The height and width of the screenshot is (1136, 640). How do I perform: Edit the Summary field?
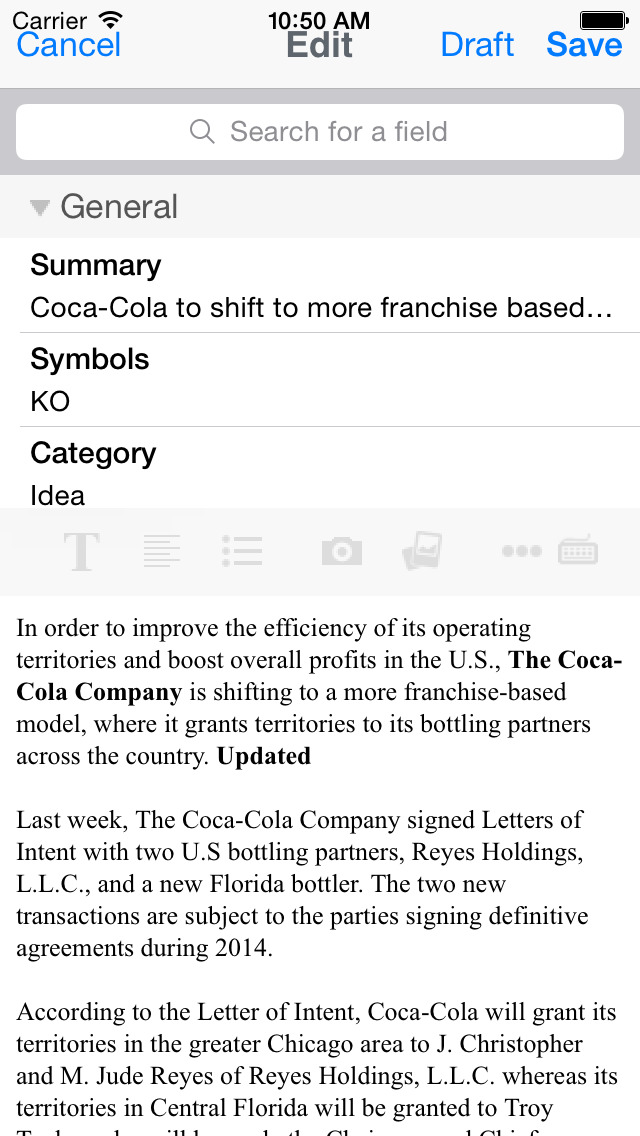click(320, 286)
